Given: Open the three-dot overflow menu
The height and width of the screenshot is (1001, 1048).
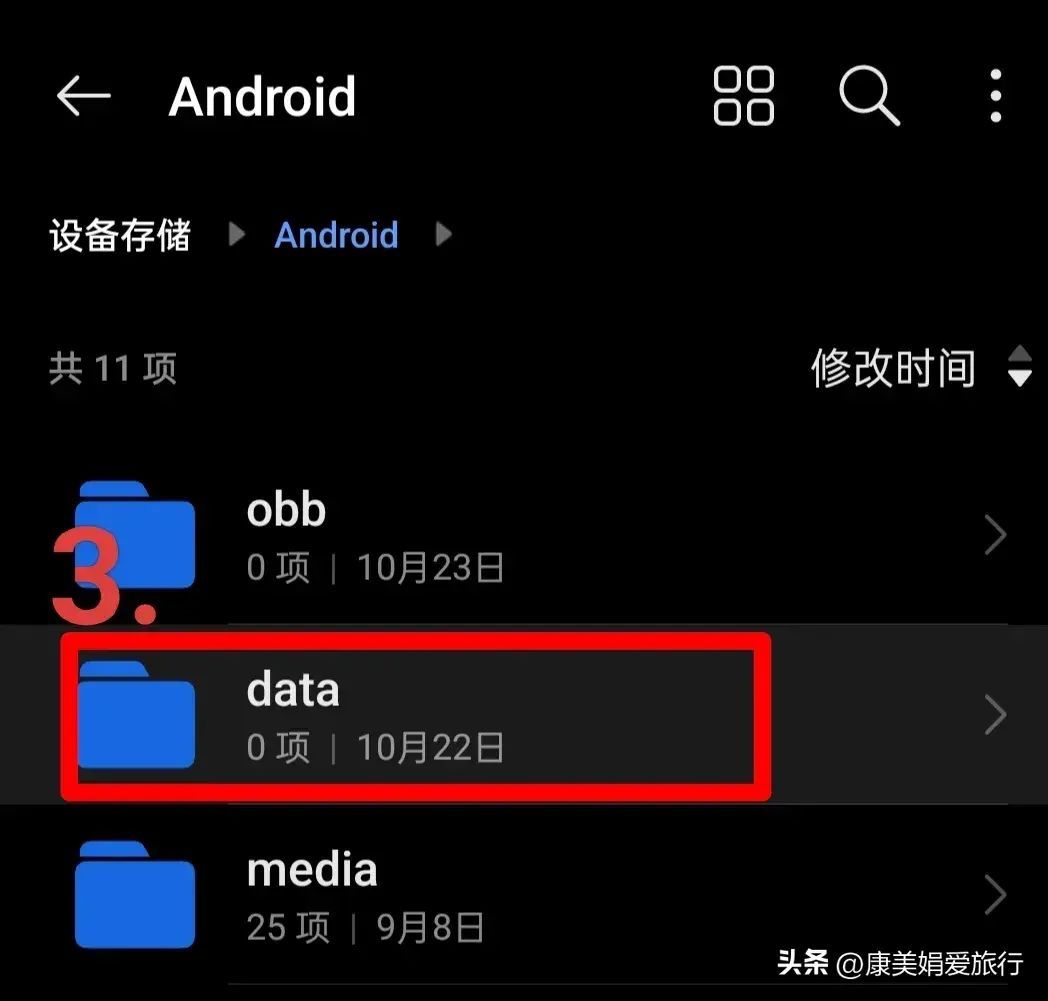Looking at the screenshot, I should 994,97.
